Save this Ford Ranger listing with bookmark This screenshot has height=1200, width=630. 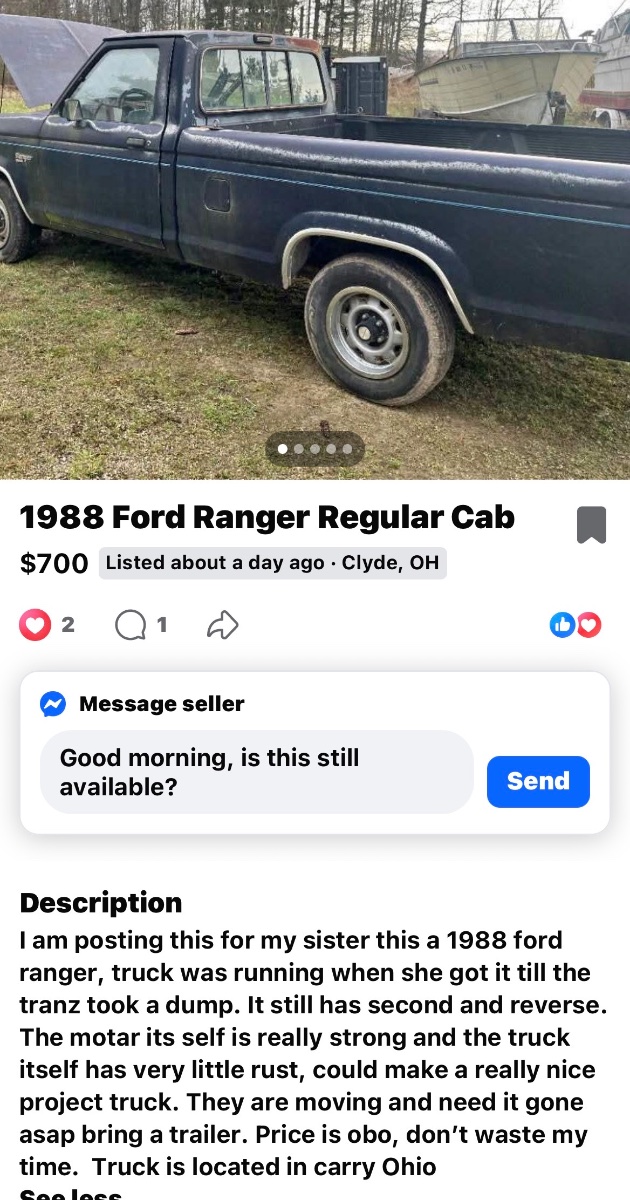[x=591, y=525]
